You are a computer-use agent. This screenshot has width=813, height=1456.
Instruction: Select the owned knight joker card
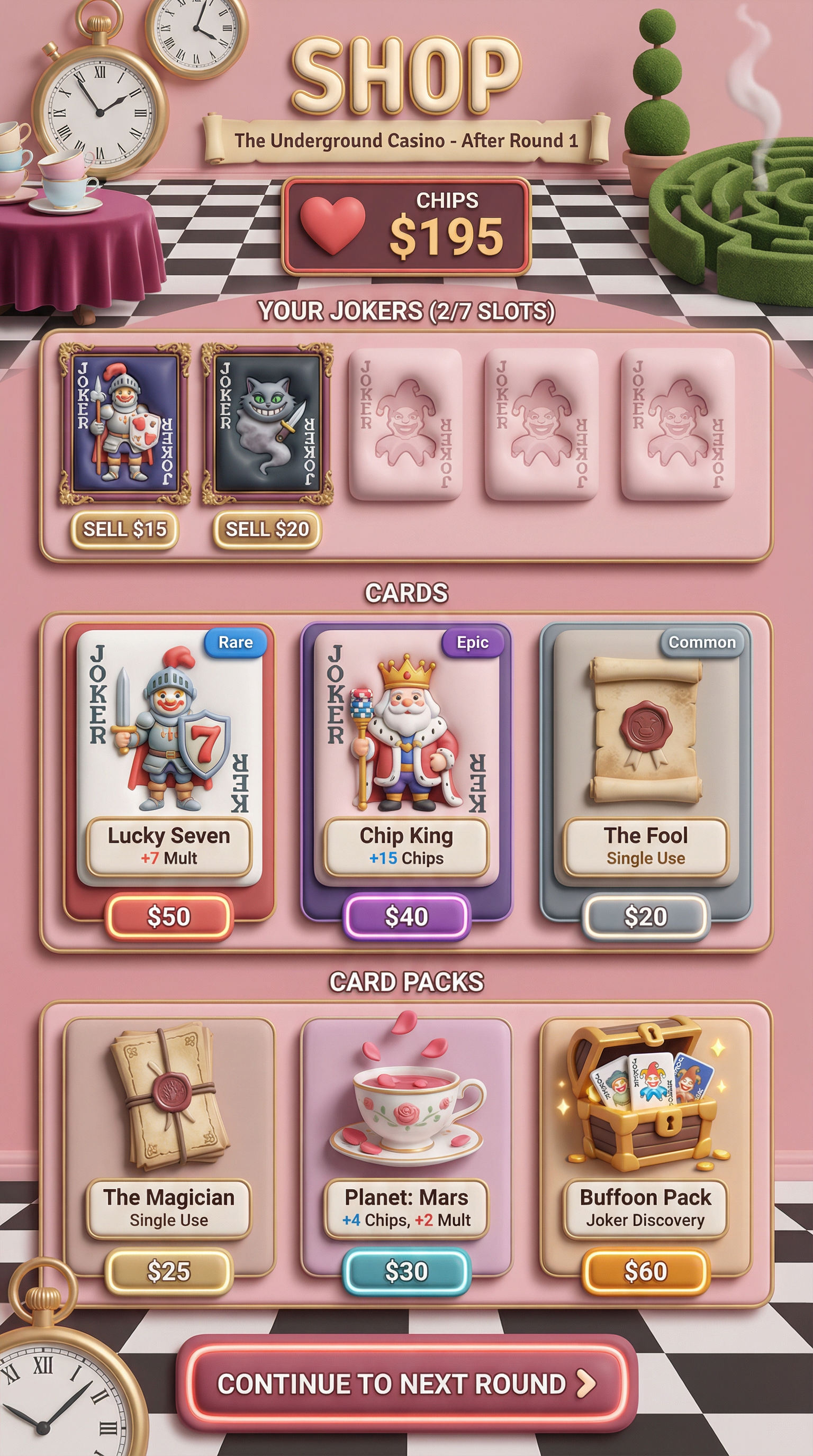click(124, 424)
